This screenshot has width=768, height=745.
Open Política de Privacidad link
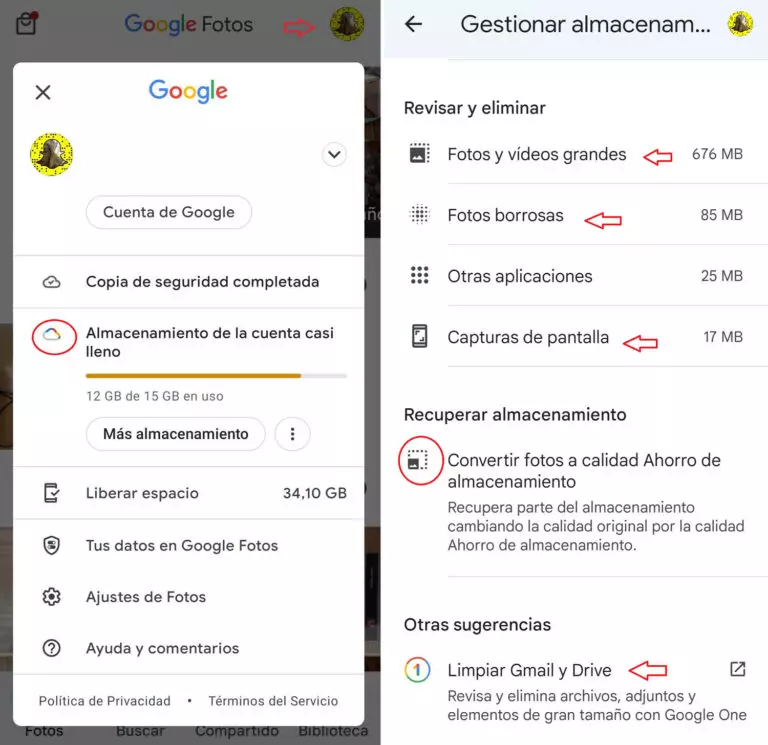pyautogui.click(x=105, y=701)
